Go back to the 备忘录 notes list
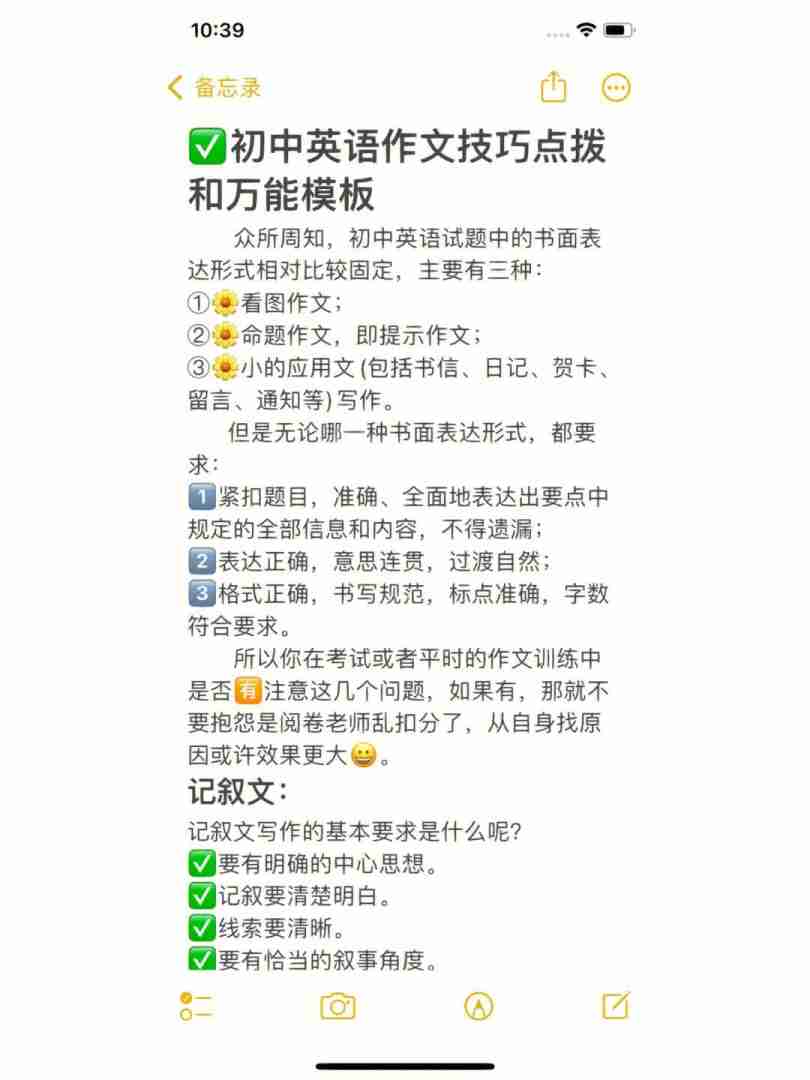 coord(214,88)
